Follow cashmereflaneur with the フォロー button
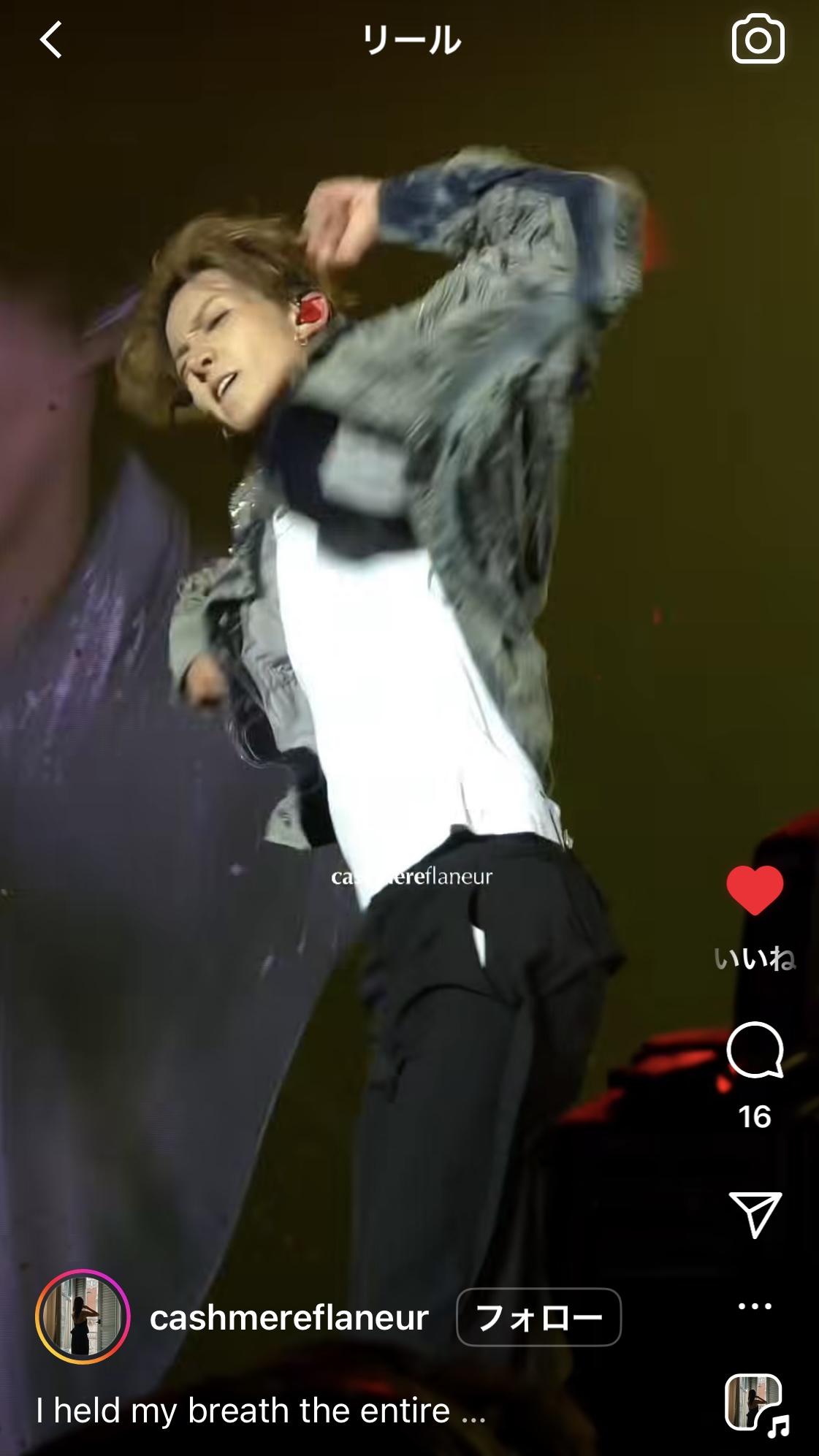819x1456 pixels. (x=538, y=1317)
